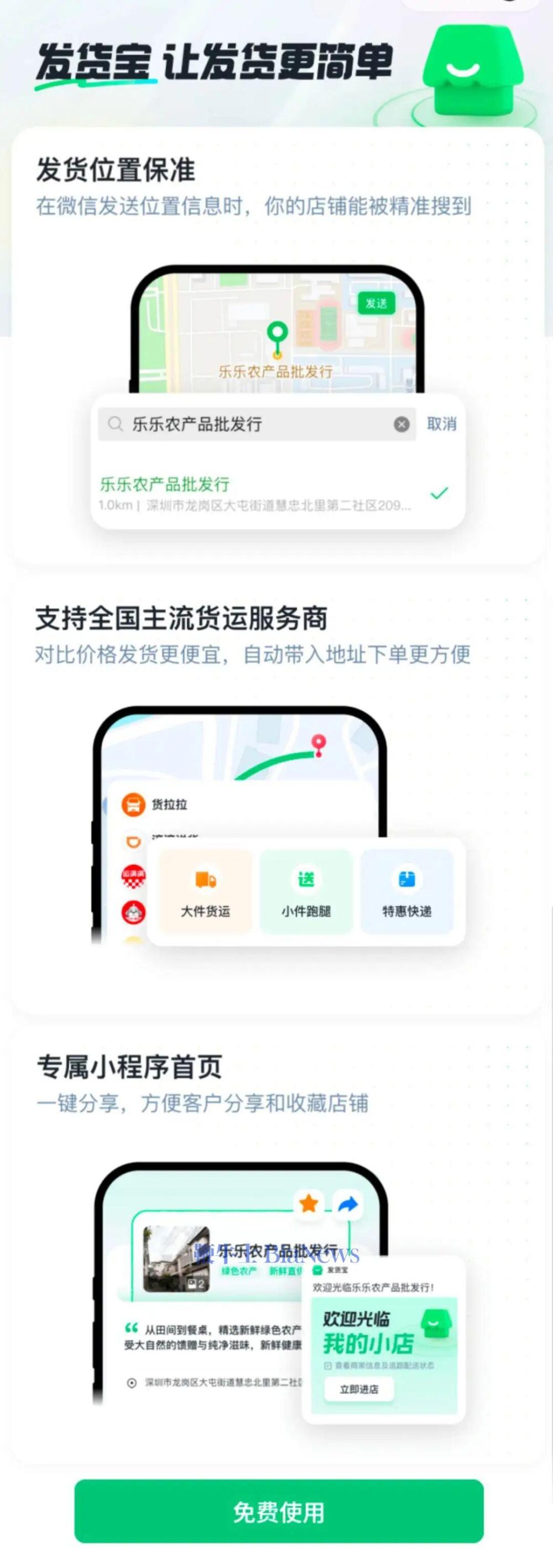
Task: Clear the search with the X icon
Action: coord(400,424)
